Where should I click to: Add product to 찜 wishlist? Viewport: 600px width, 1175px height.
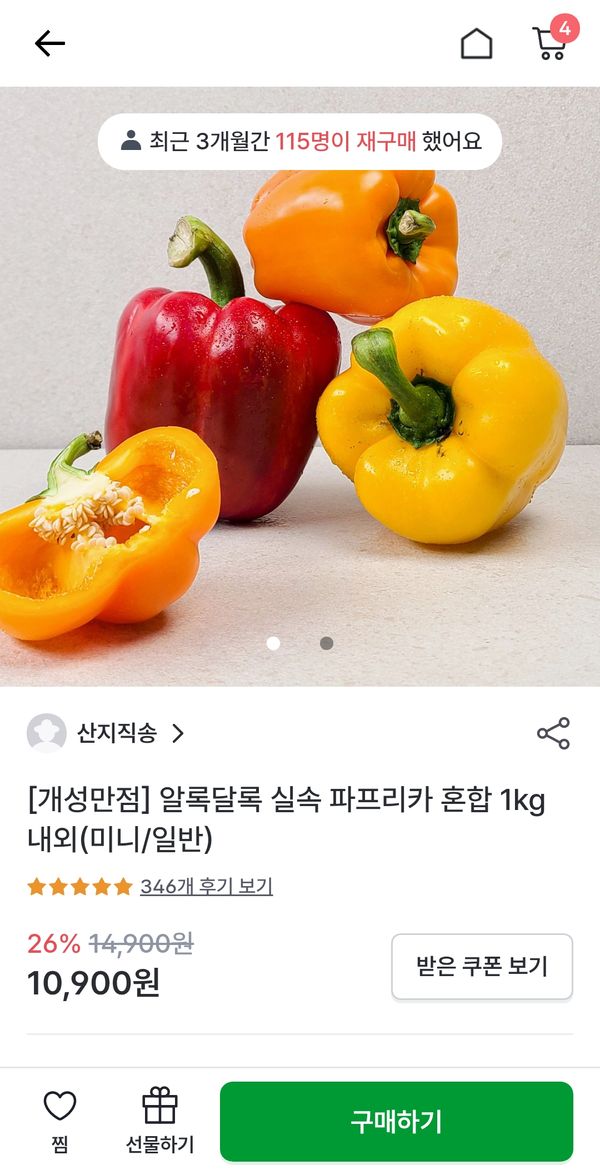click(x=60, y=1120)
